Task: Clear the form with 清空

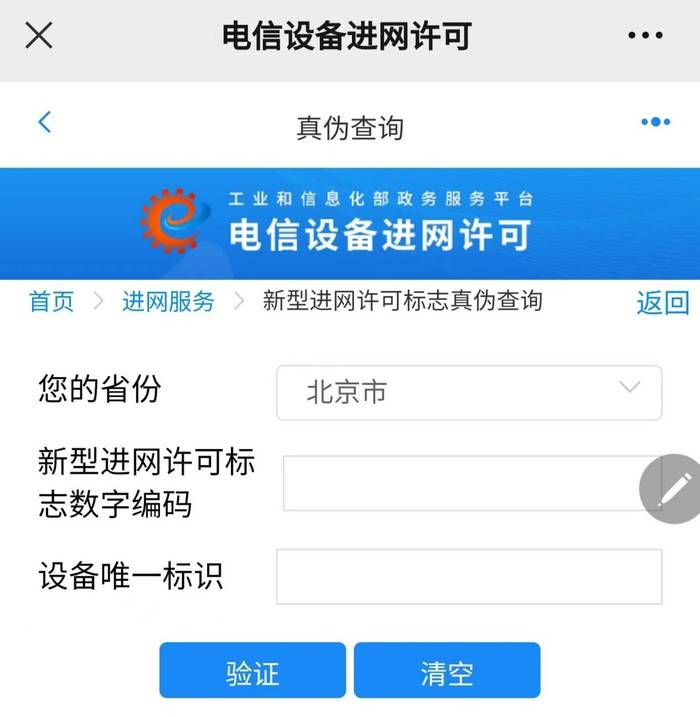Action: (x=446, y=671)
